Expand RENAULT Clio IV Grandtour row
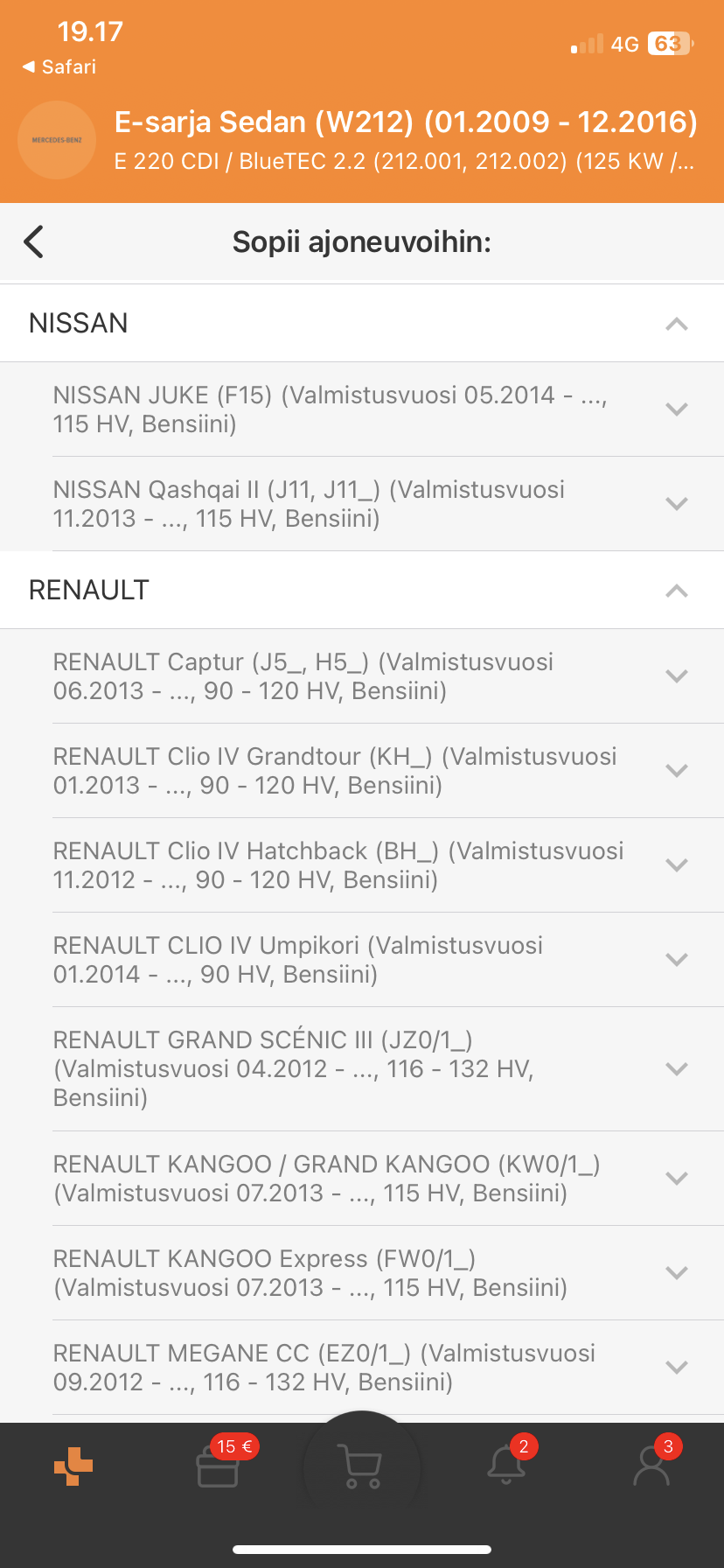The width and height of the screenshot is (724, 1568). [676, 771]
